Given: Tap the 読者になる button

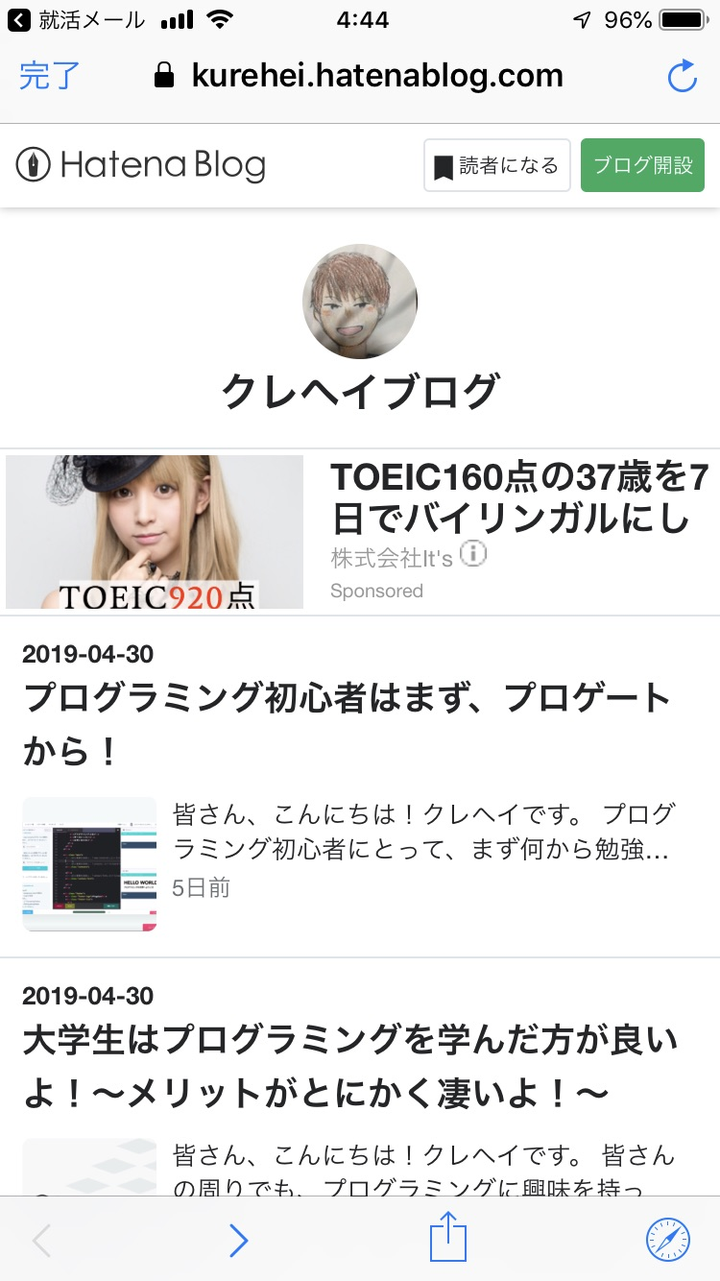Looking at the screenshot, I should tap(497, 165).
